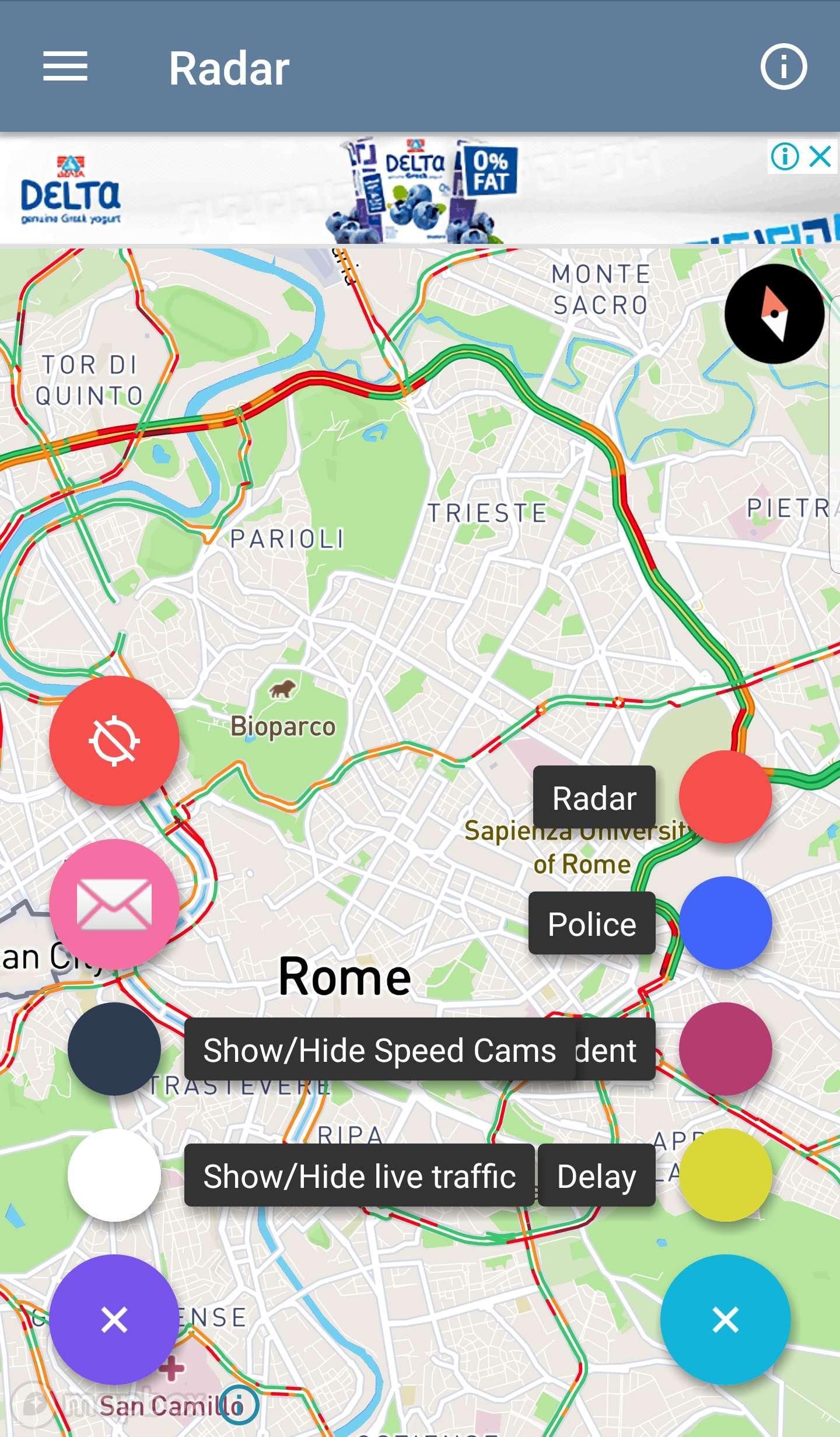Image resolution: width=840 pixels, height=1437 pixels.
Task: Close the Delta yogurt ad banner
Action: pos(821,157)
